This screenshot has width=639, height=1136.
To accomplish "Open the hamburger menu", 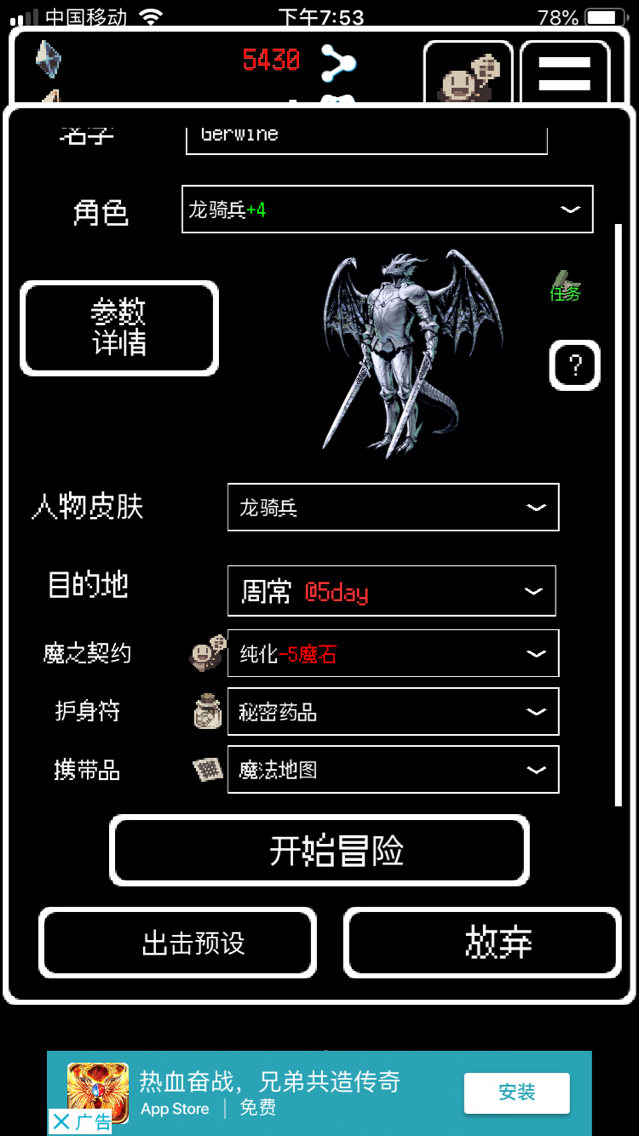I will [x=564, y=73].
